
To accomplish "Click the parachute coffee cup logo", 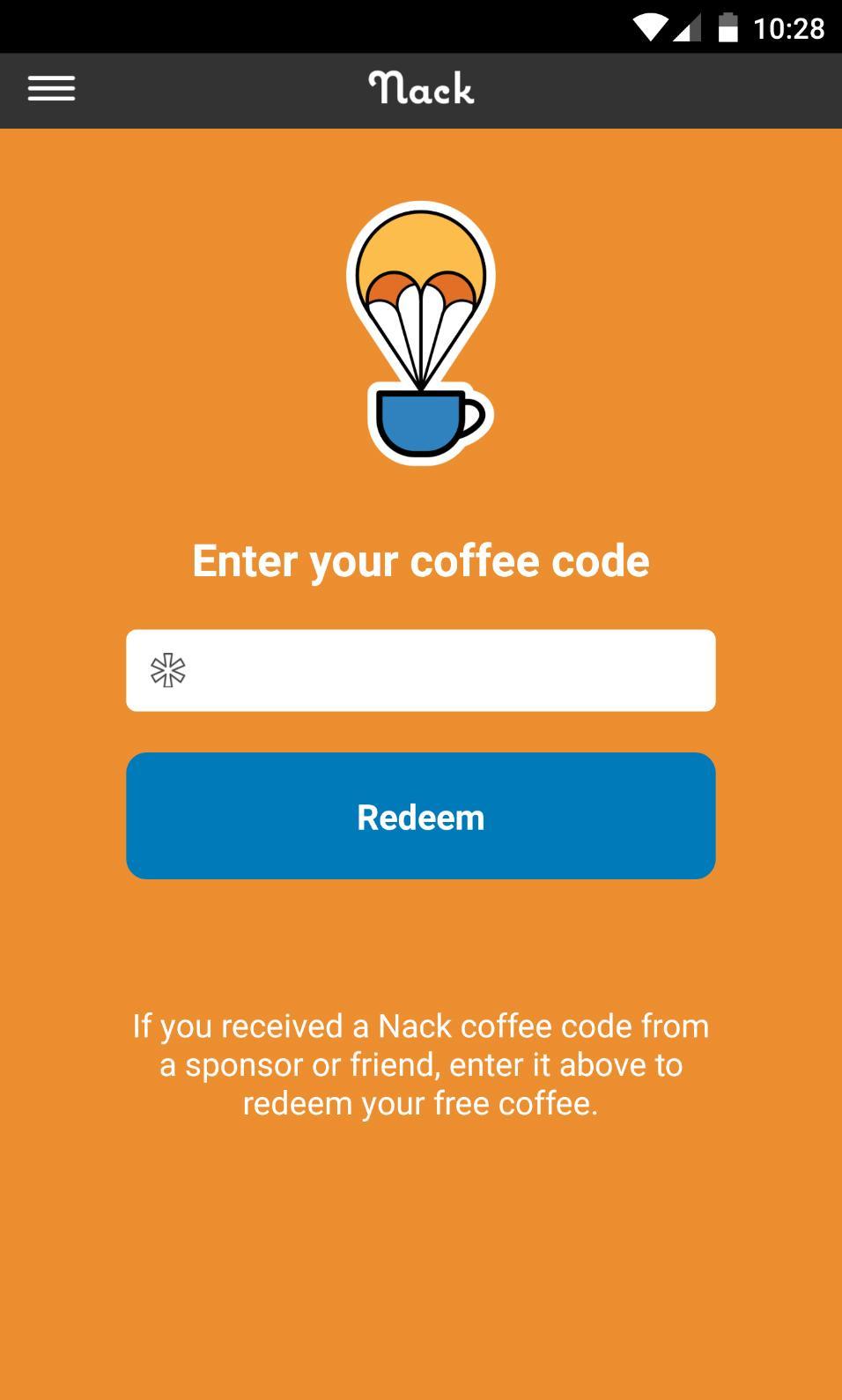I will pyautogui.click(x=420, y=335).
